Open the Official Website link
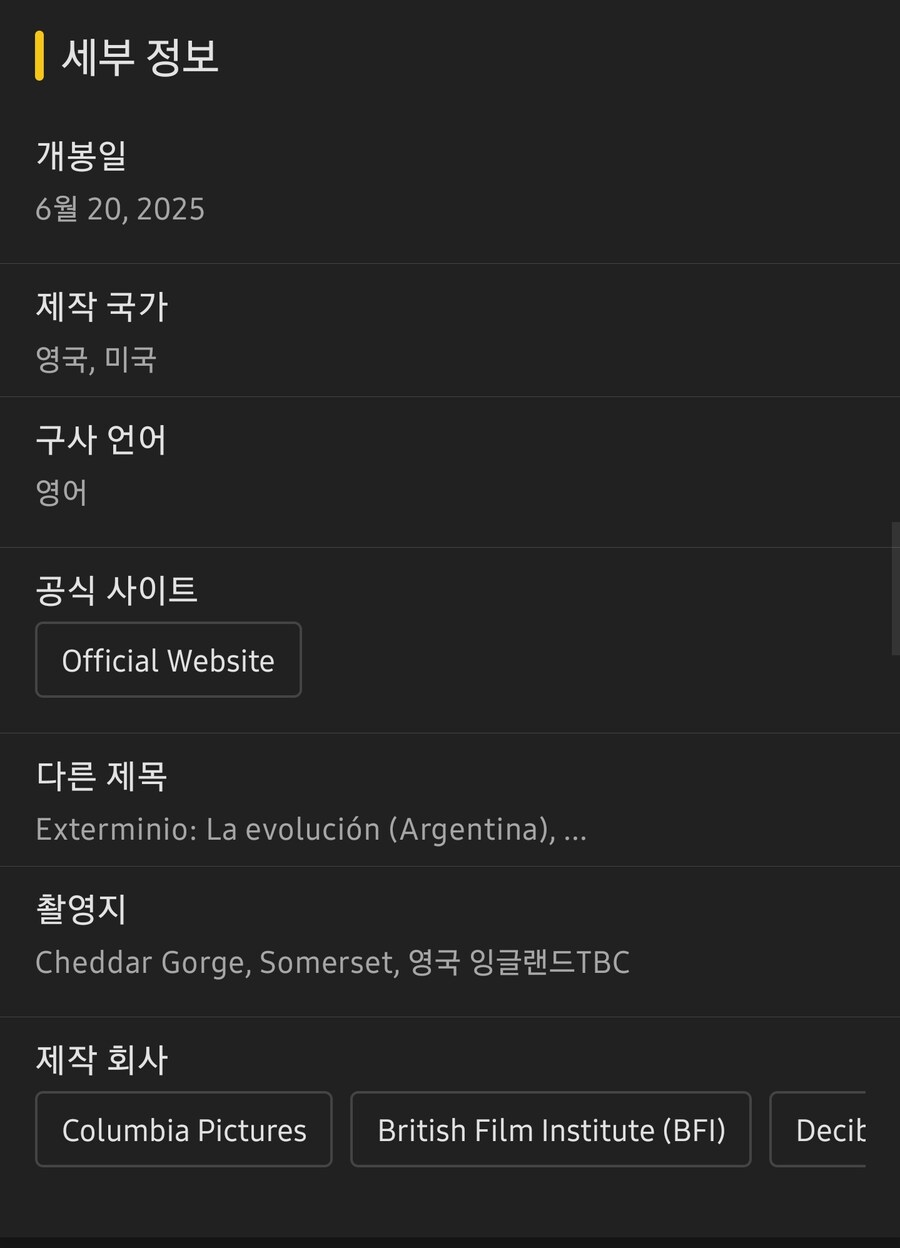This screenshot has width=900, height=1248. pos(168,659)
